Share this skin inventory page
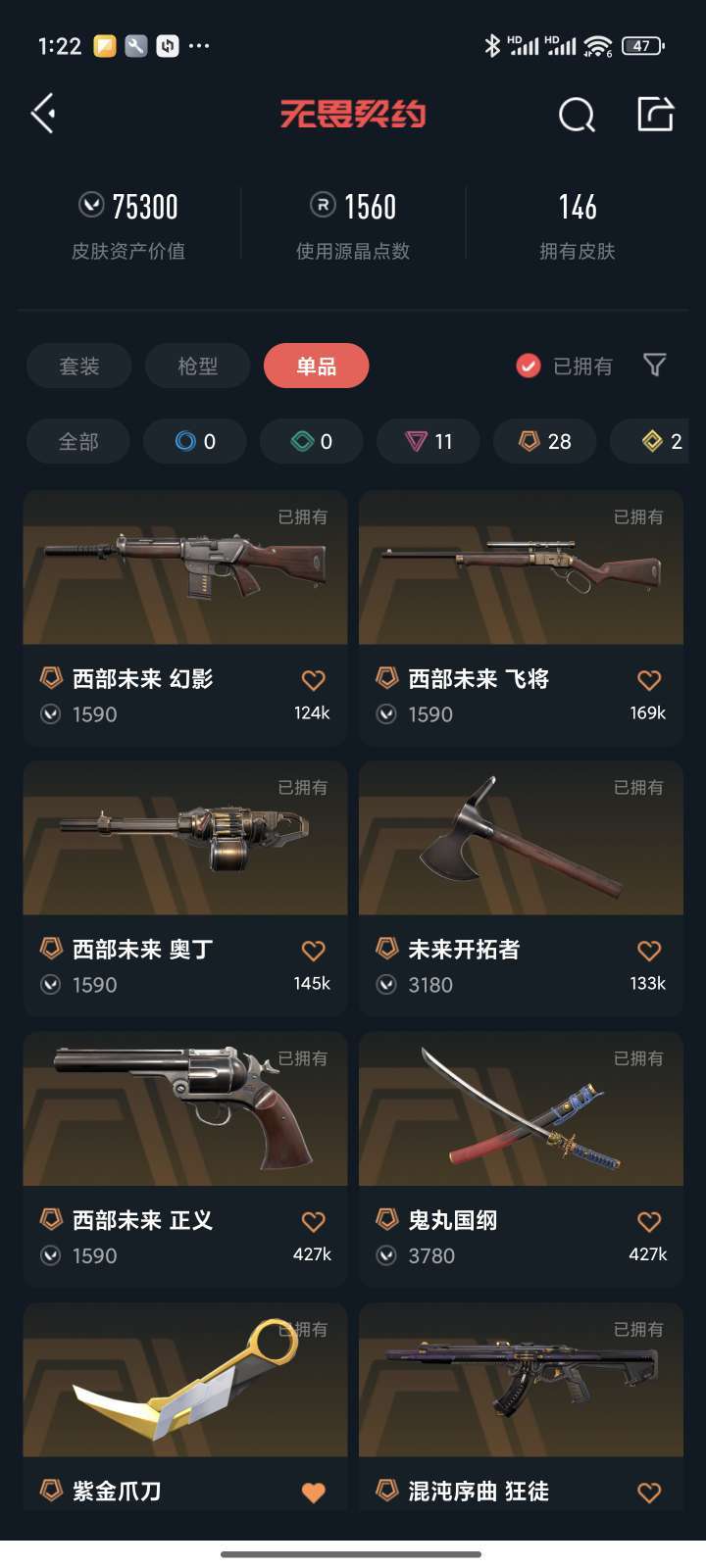 [x=655, y=114]
